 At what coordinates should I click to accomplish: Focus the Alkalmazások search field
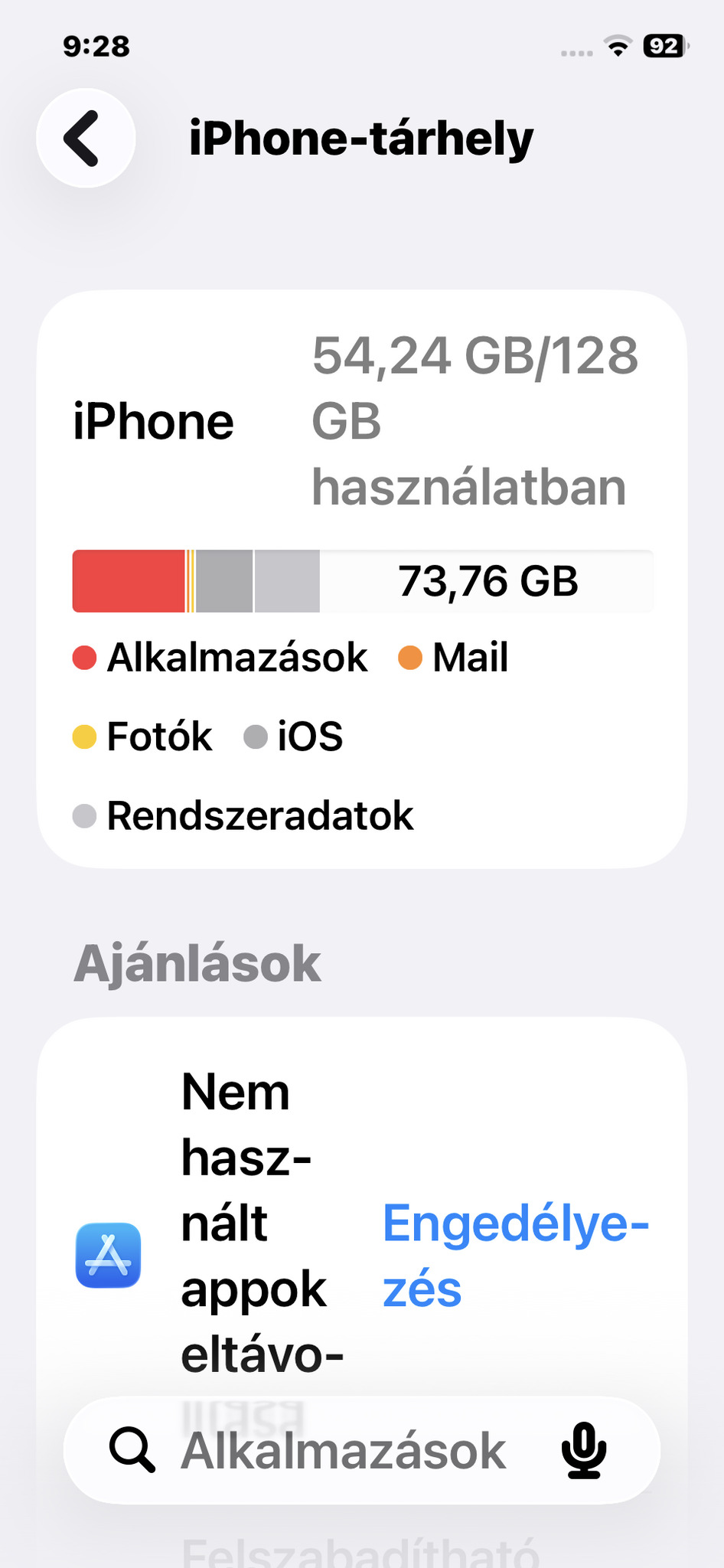point(343,1451)
